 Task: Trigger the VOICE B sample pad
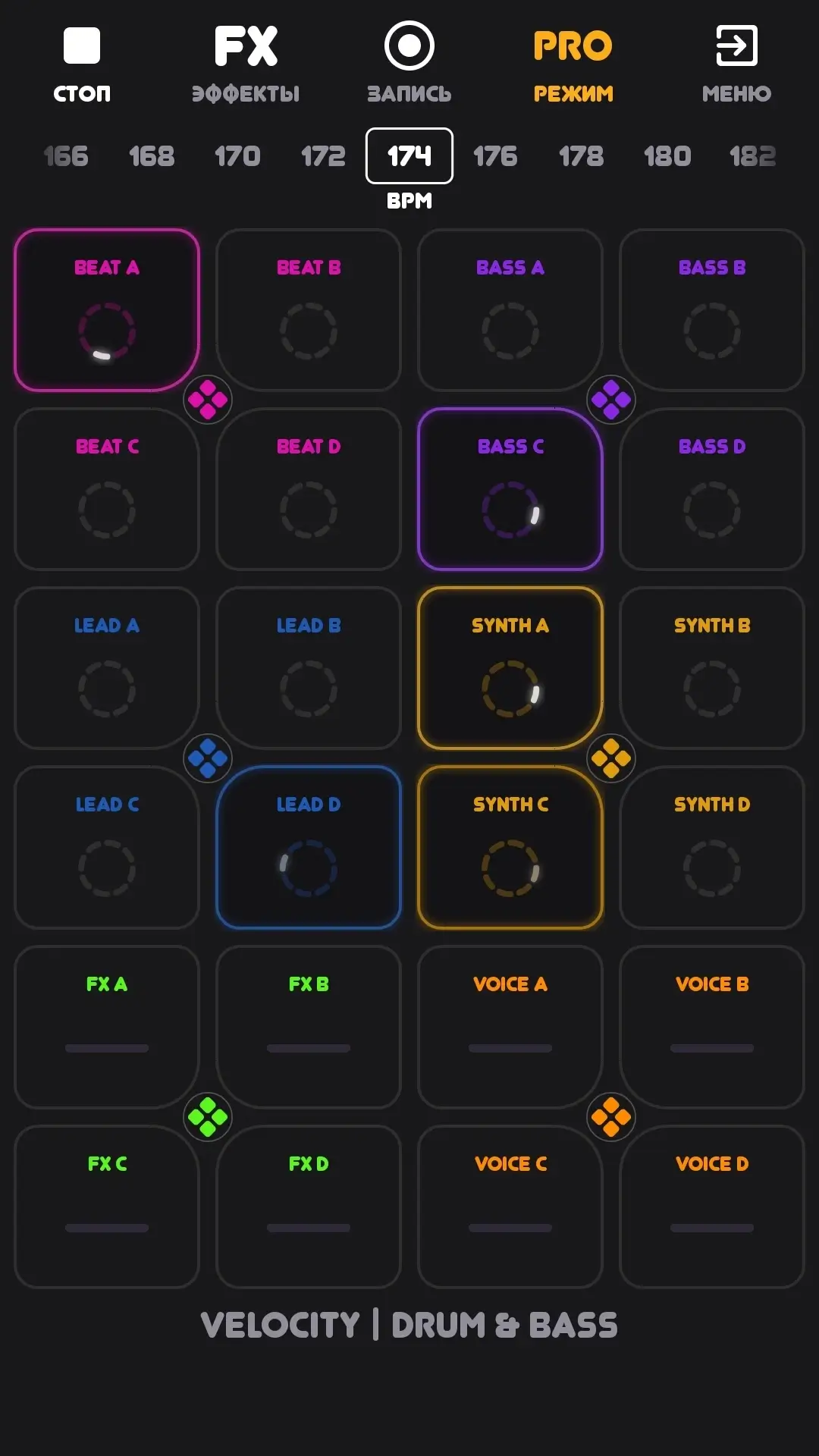point(712,1027)
